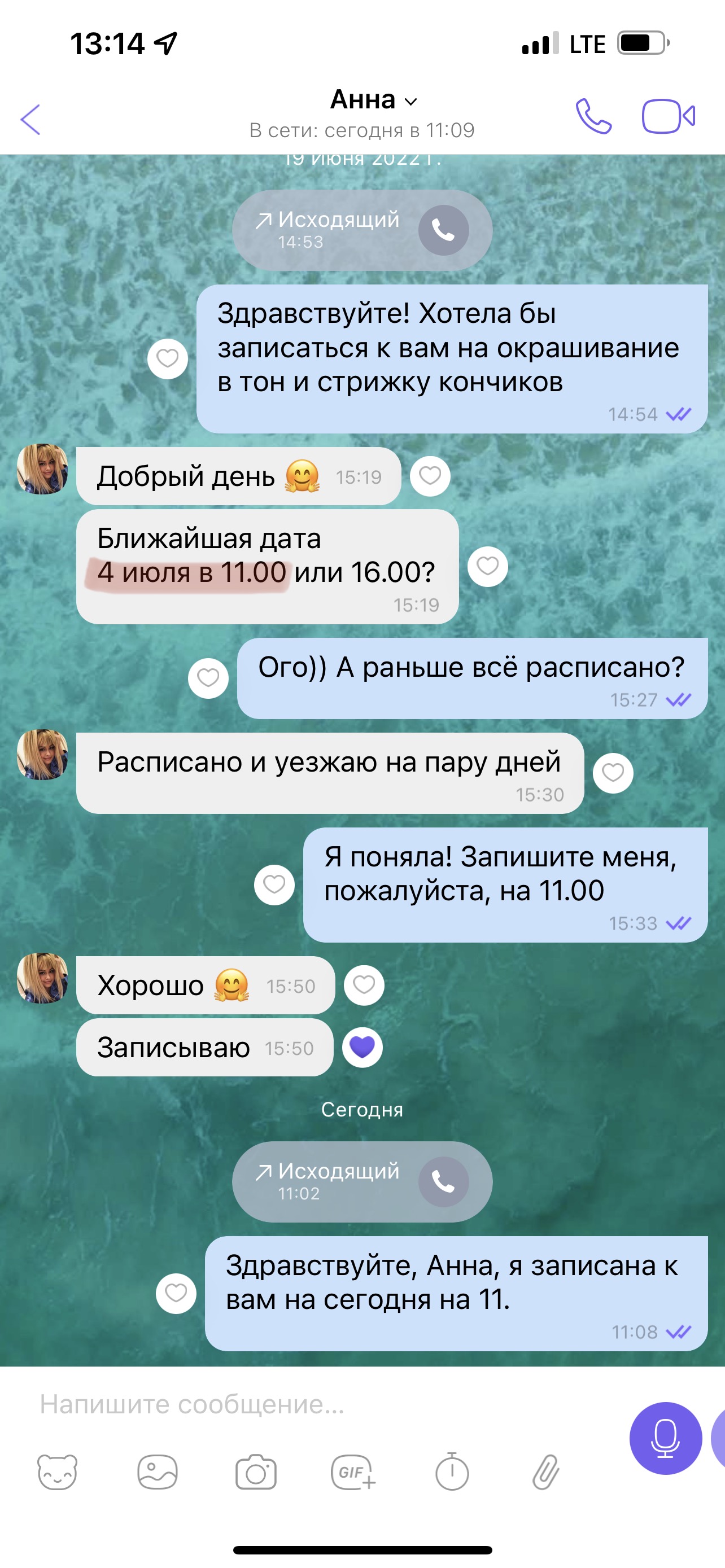Remove the like from 'Записываю'
Viewport: 725px width, 1568px height.
point(362,1047)
